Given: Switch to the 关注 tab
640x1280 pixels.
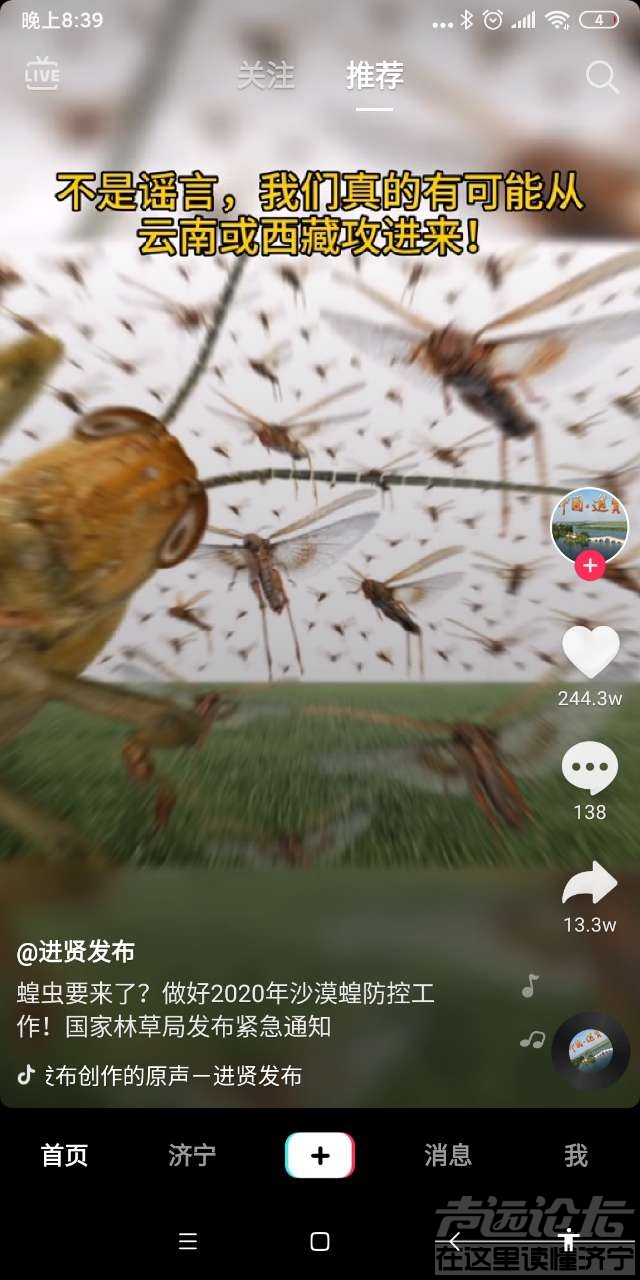Looking at the screenshot, I should [266, 75].
